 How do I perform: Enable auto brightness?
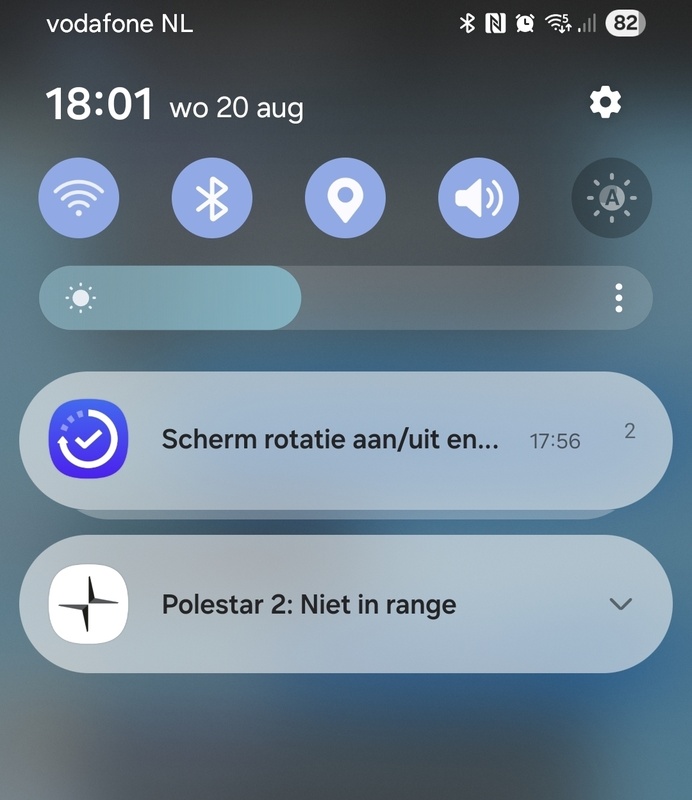[x=611, y=198]
